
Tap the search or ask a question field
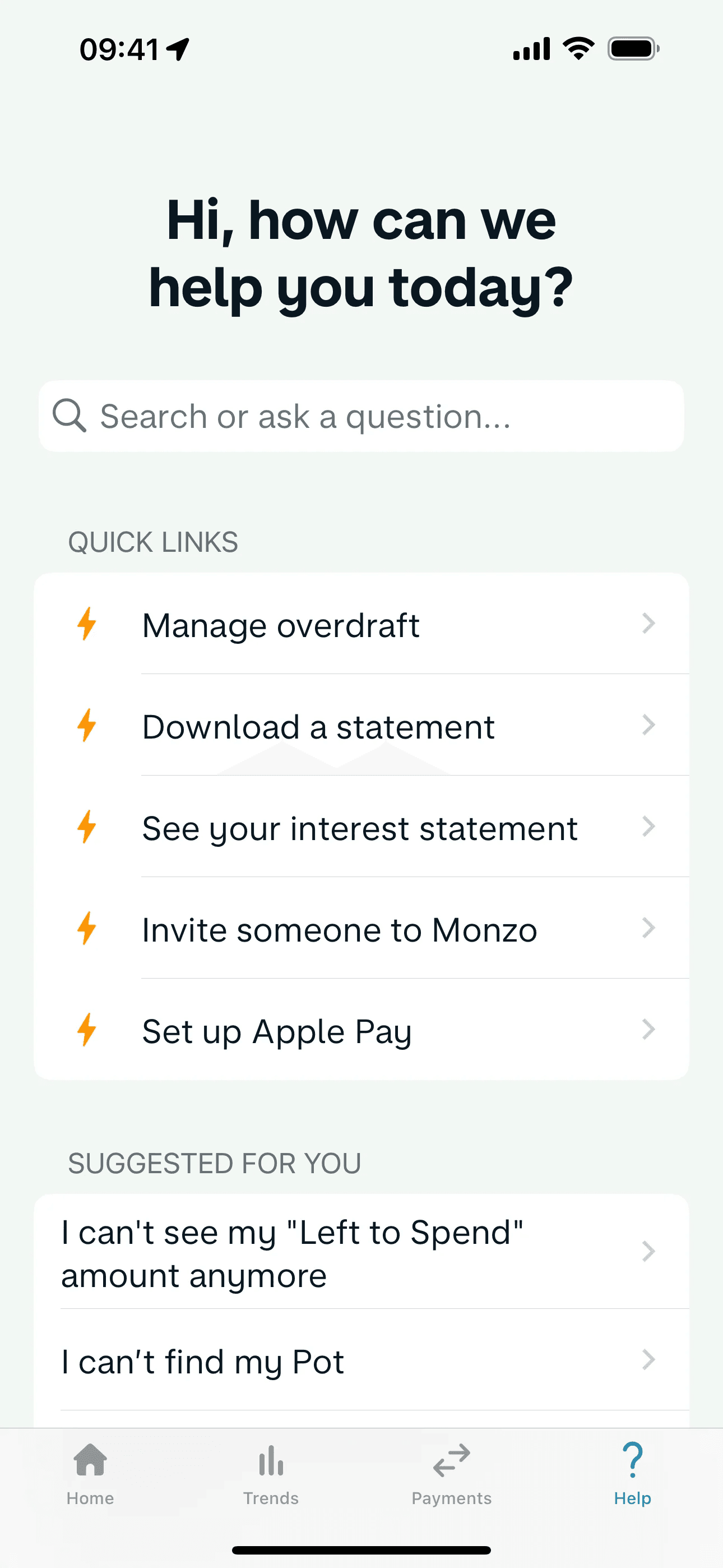tap(361, 416)
